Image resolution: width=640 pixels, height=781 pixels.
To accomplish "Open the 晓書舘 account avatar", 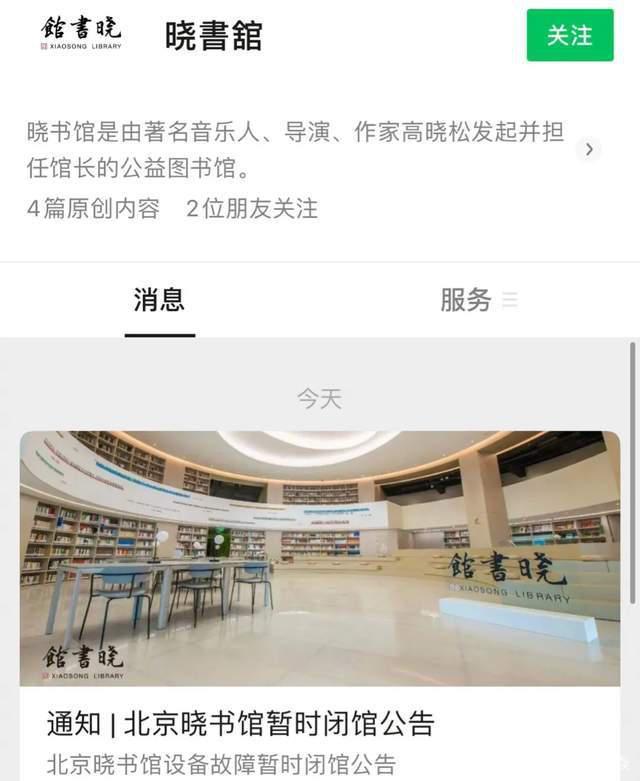I will pos(81,34).
